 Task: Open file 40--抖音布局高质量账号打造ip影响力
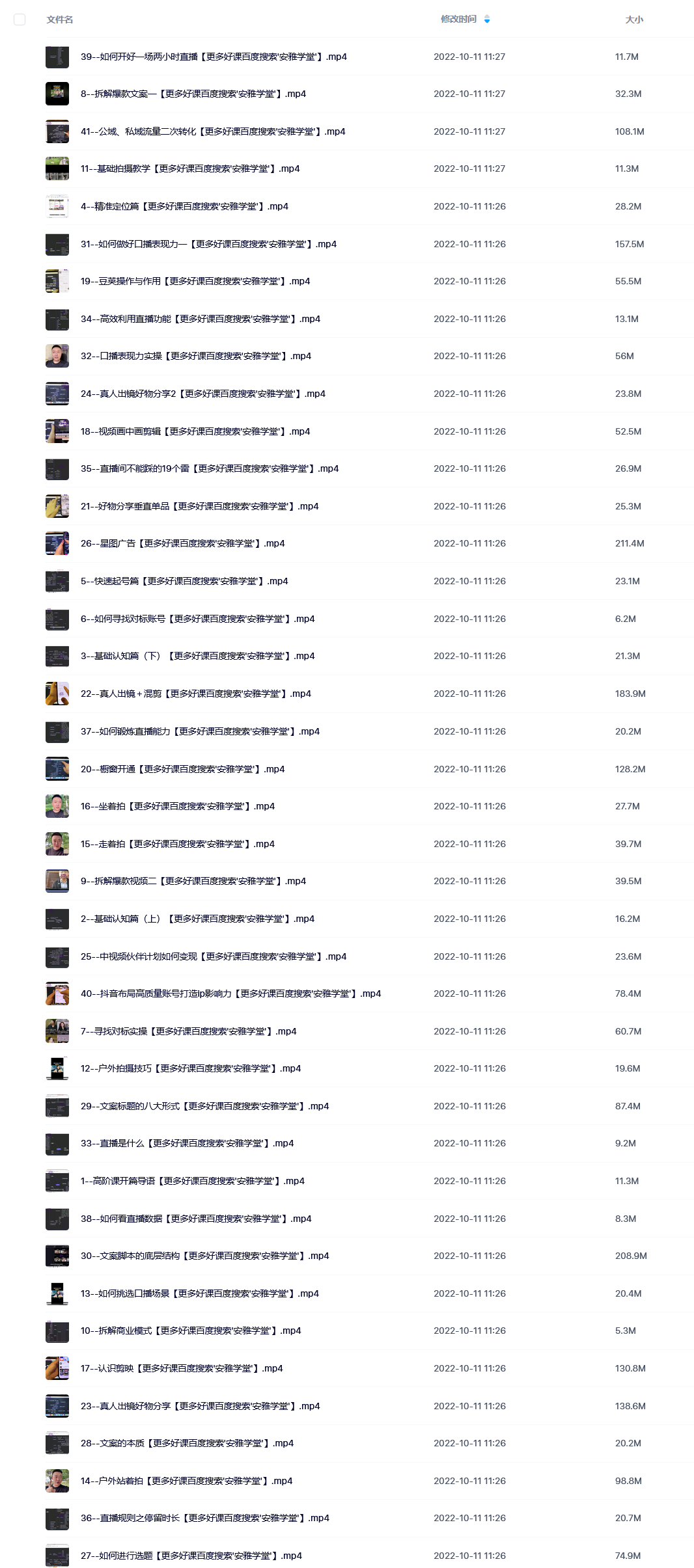pos(231,994)
